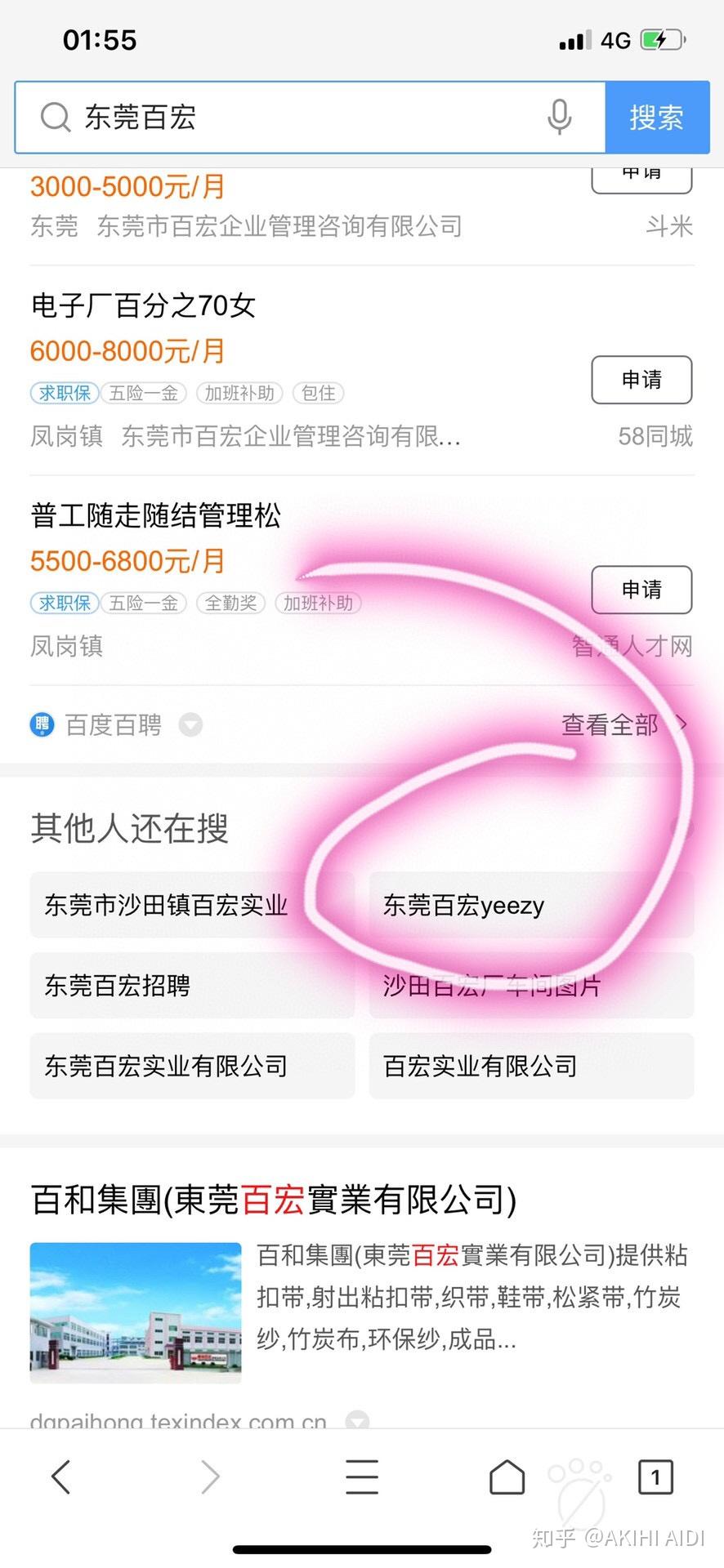The image size is (724, 1568).
Task: Apply for the 电子厂百分之70女 job
Action: [641, 380]
